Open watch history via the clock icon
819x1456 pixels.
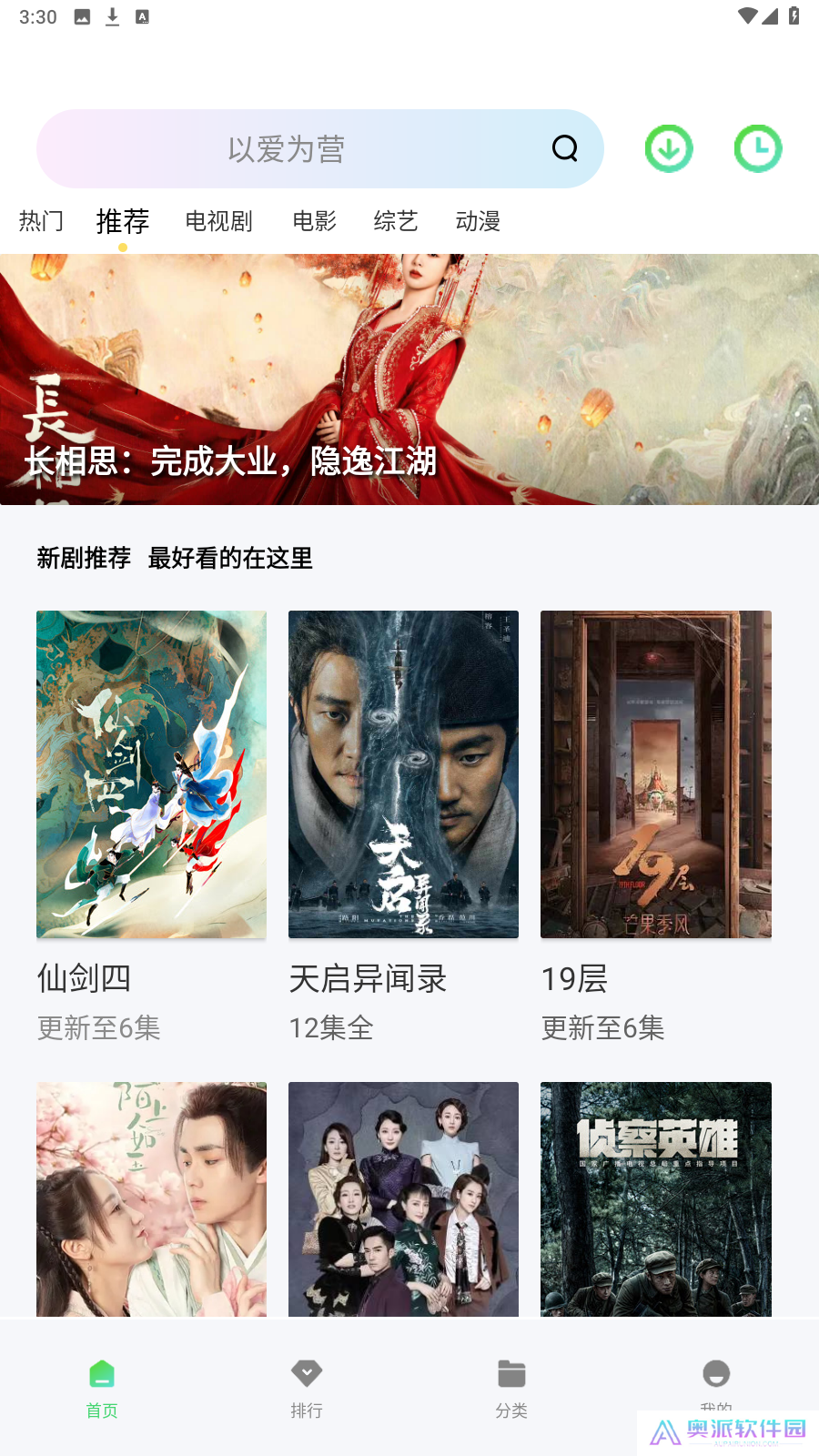click(x=758, y=147)
